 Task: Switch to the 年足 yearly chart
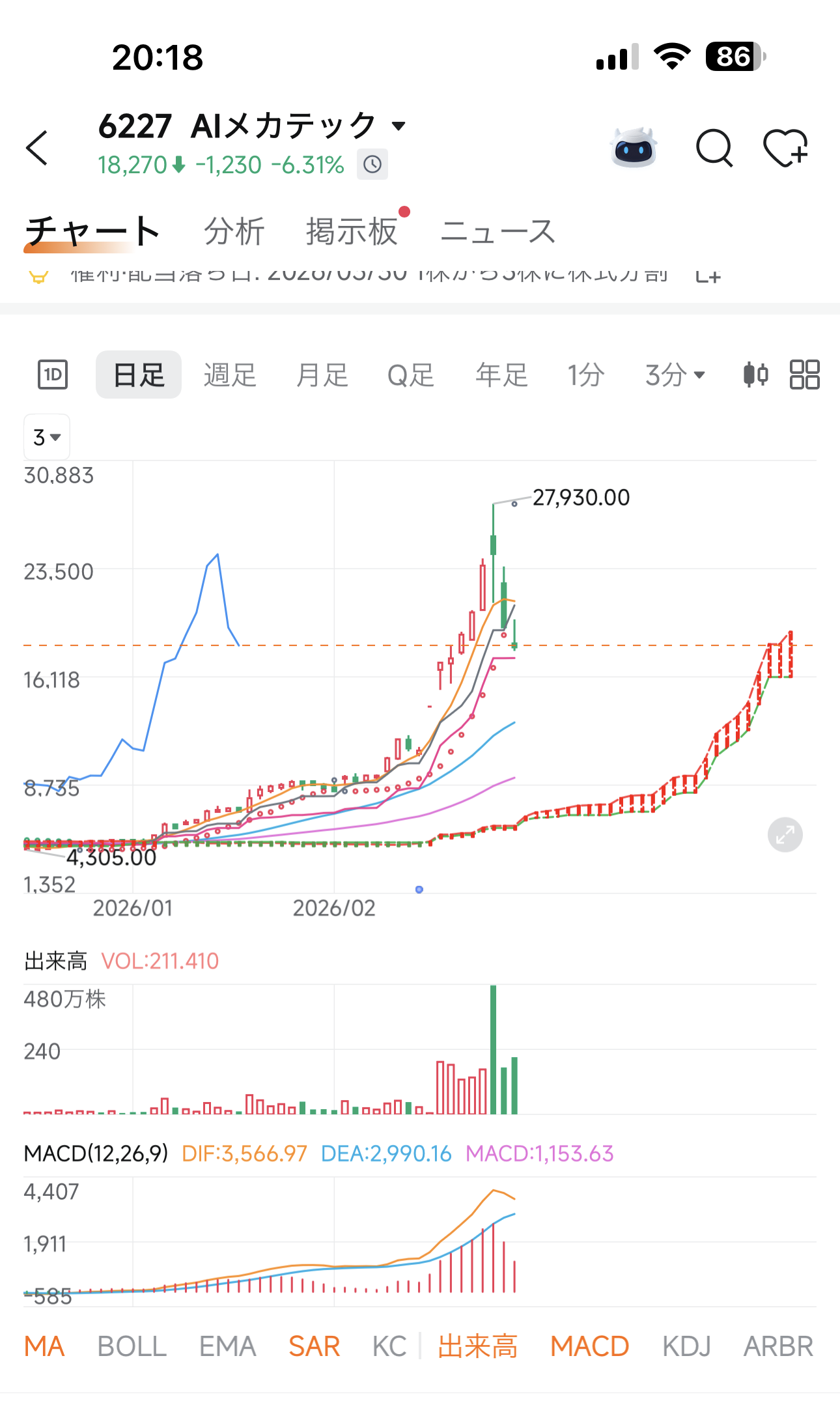(501, 375)
